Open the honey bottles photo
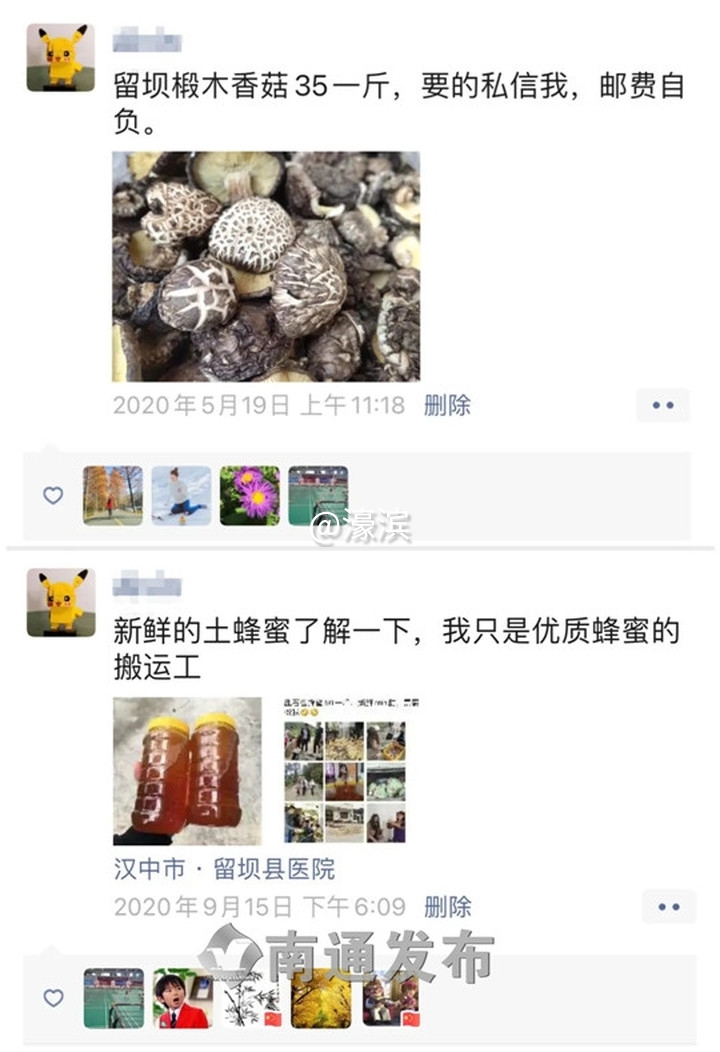 point(187,771)
